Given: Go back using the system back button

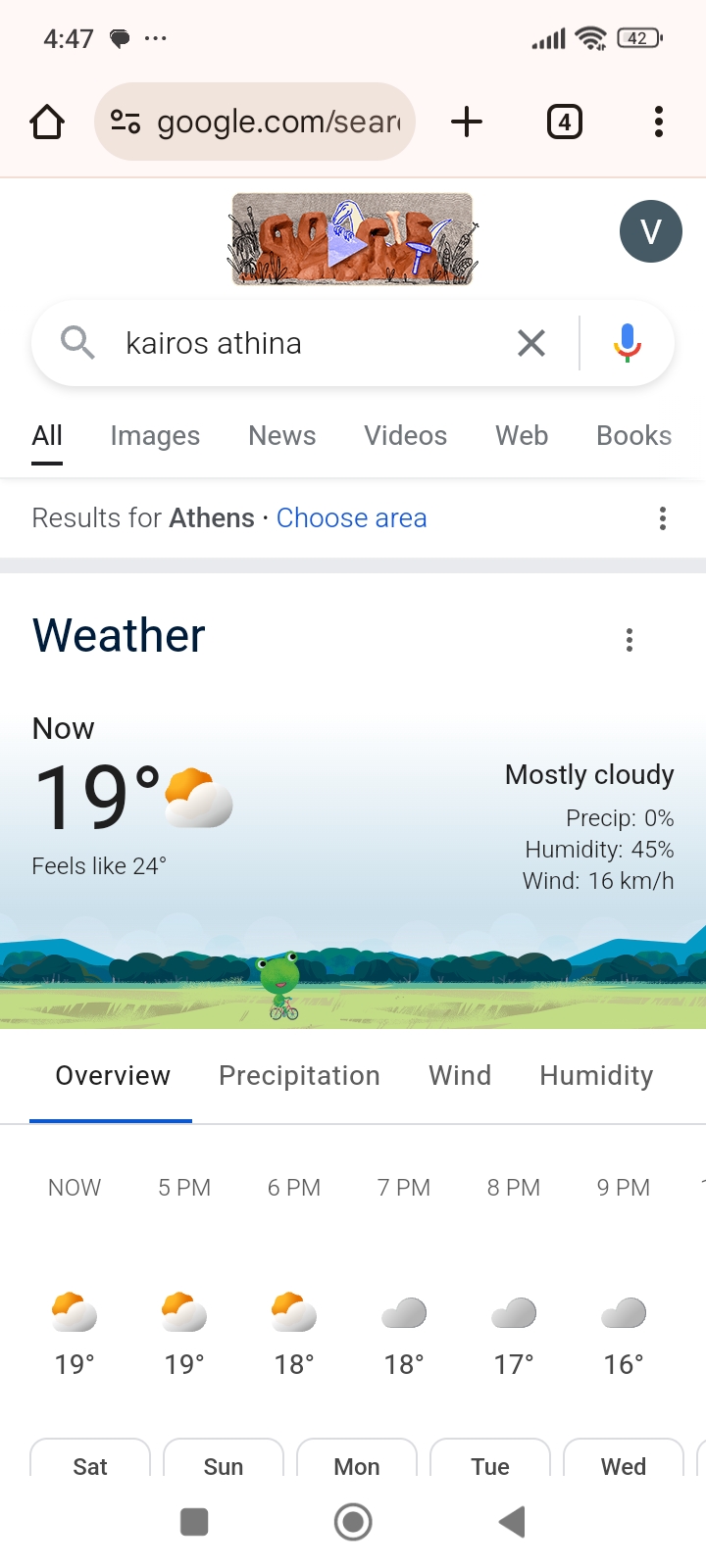Looking at the screenshot, I should (512, 1522).
